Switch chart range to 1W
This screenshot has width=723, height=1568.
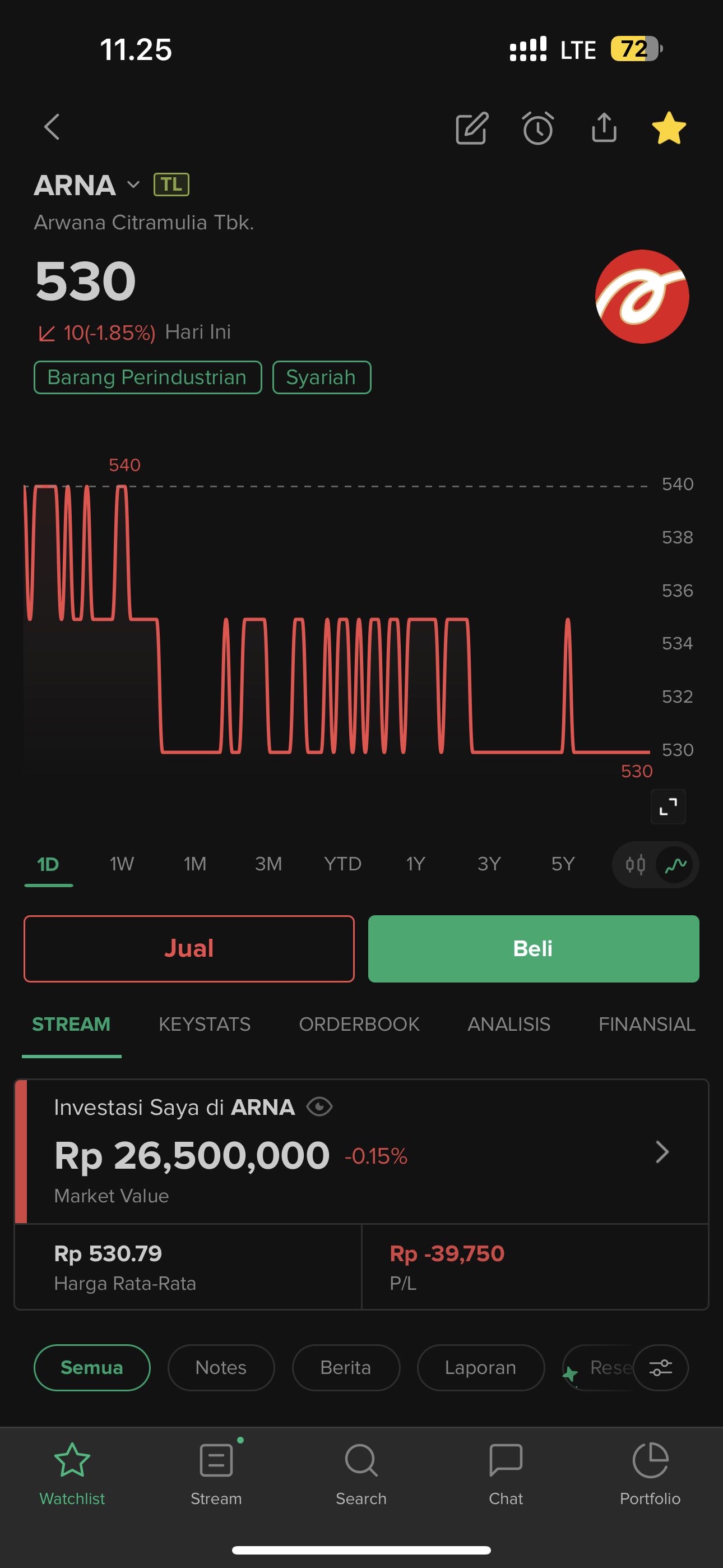pyautogui.click(x=122, y=864)
